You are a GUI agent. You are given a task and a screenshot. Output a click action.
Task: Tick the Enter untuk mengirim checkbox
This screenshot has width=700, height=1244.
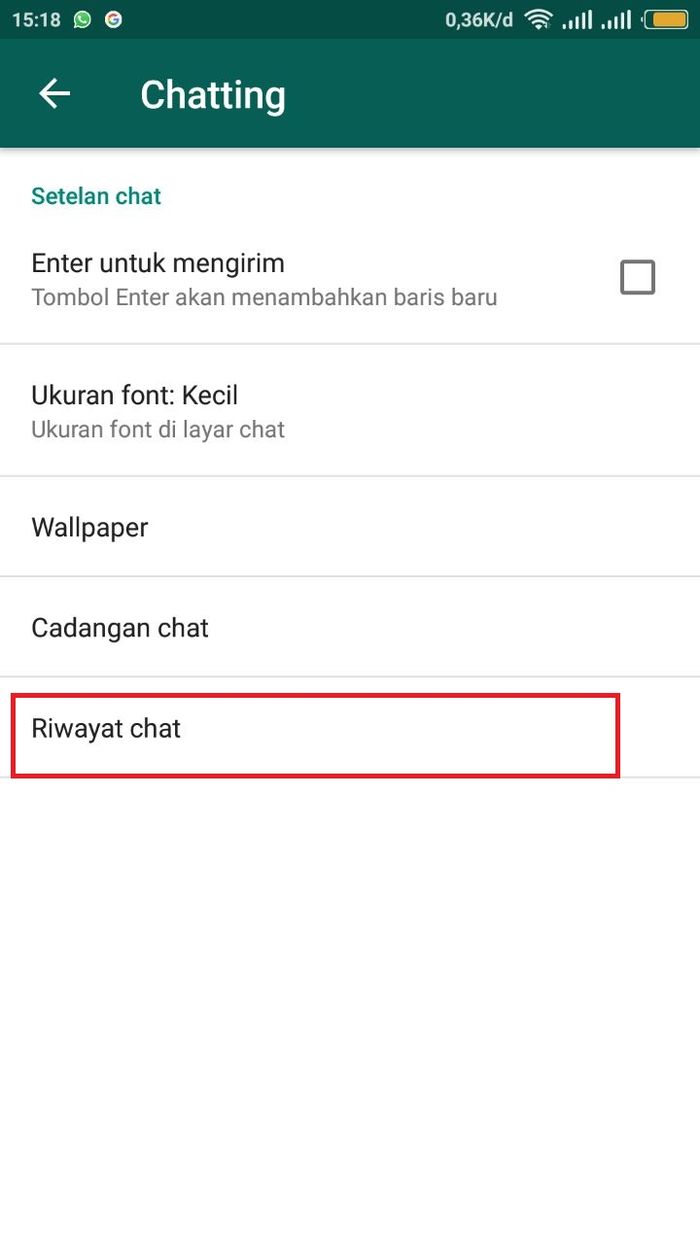[637, 277]
